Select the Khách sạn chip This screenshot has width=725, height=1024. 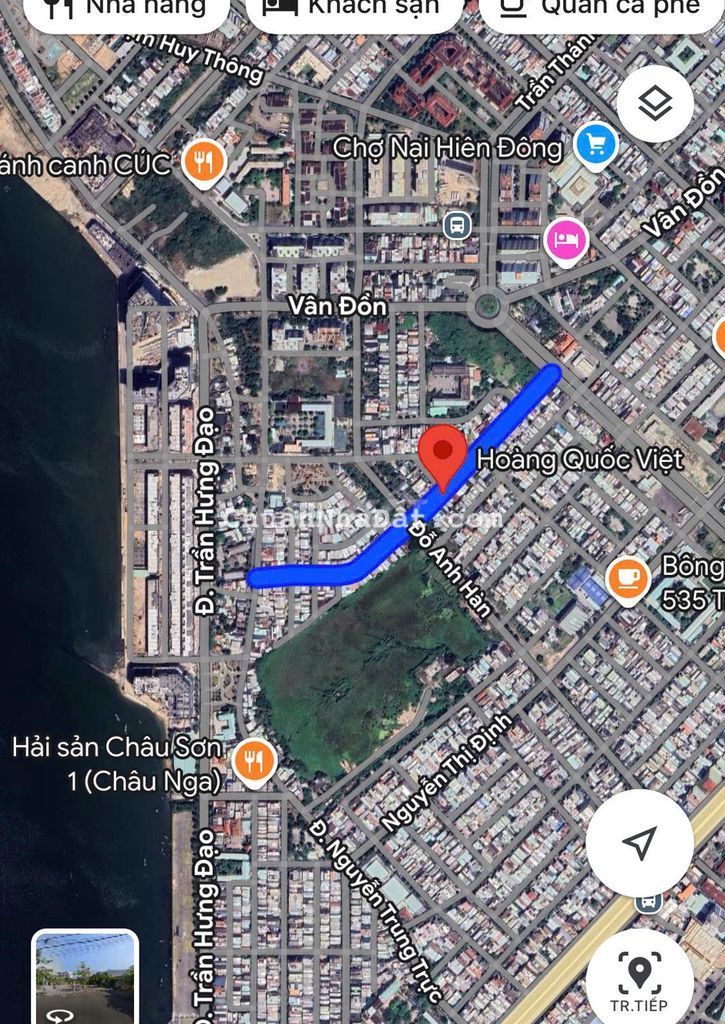pyautogui.click(x=355, y=10)
